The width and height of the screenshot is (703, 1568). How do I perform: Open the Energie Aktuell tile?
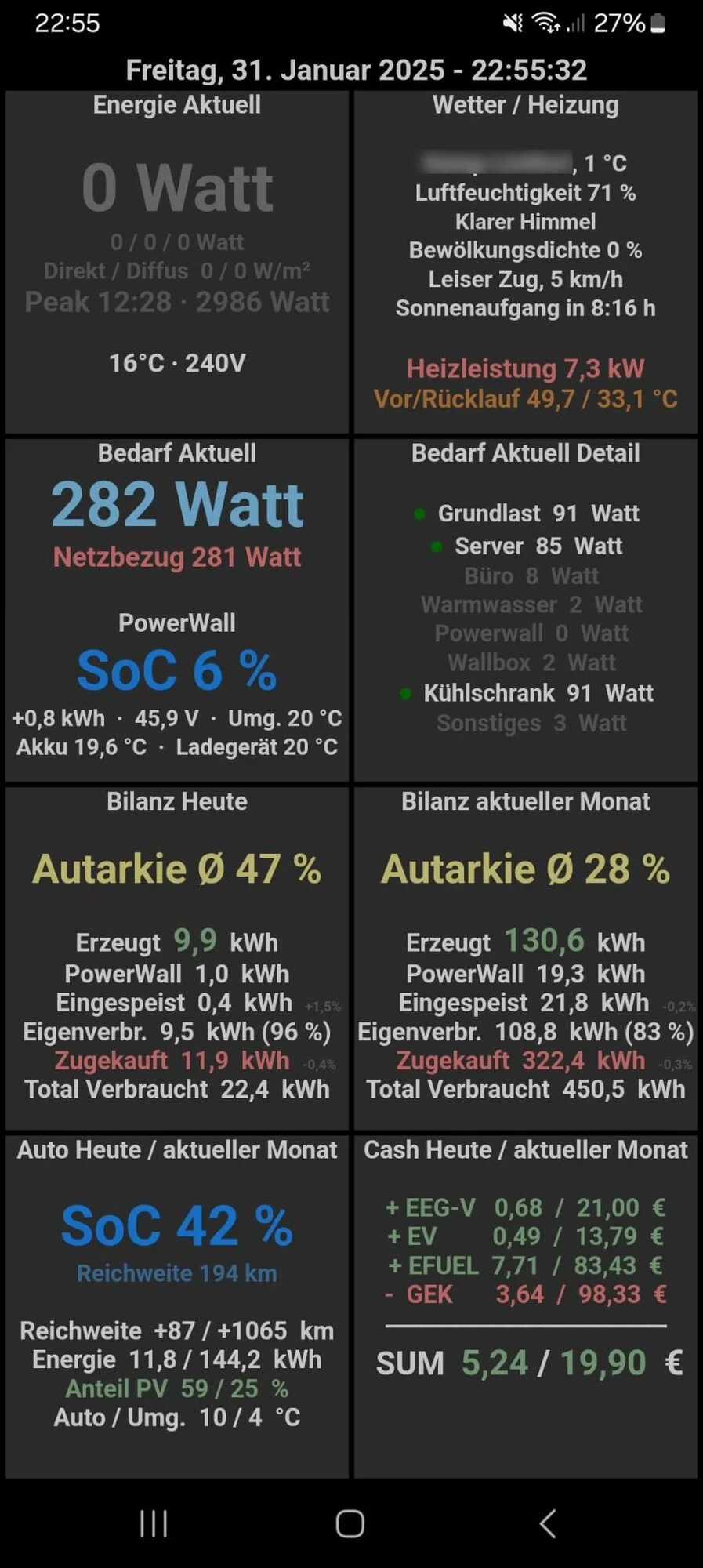click(x=176, y=262)
